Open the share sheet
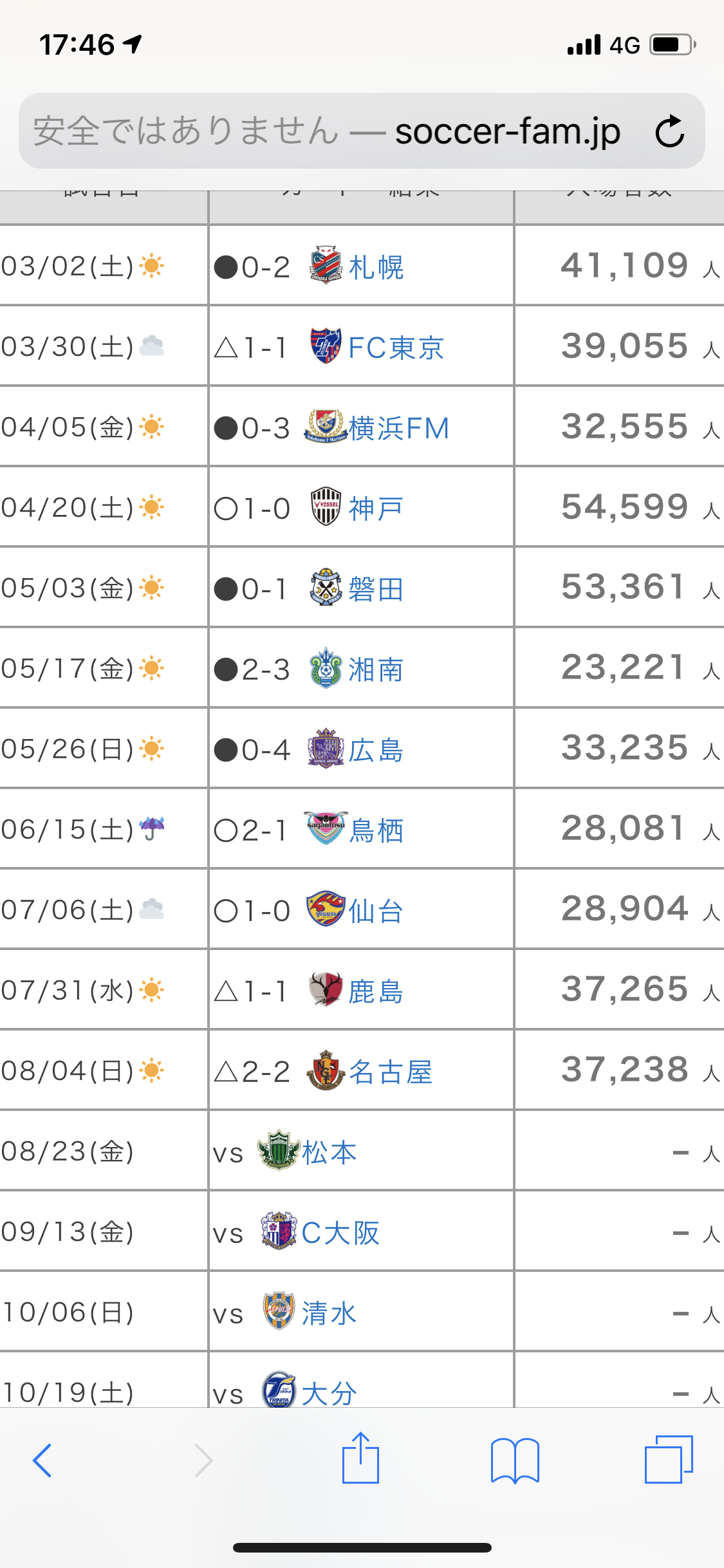 coord(360,1460)
